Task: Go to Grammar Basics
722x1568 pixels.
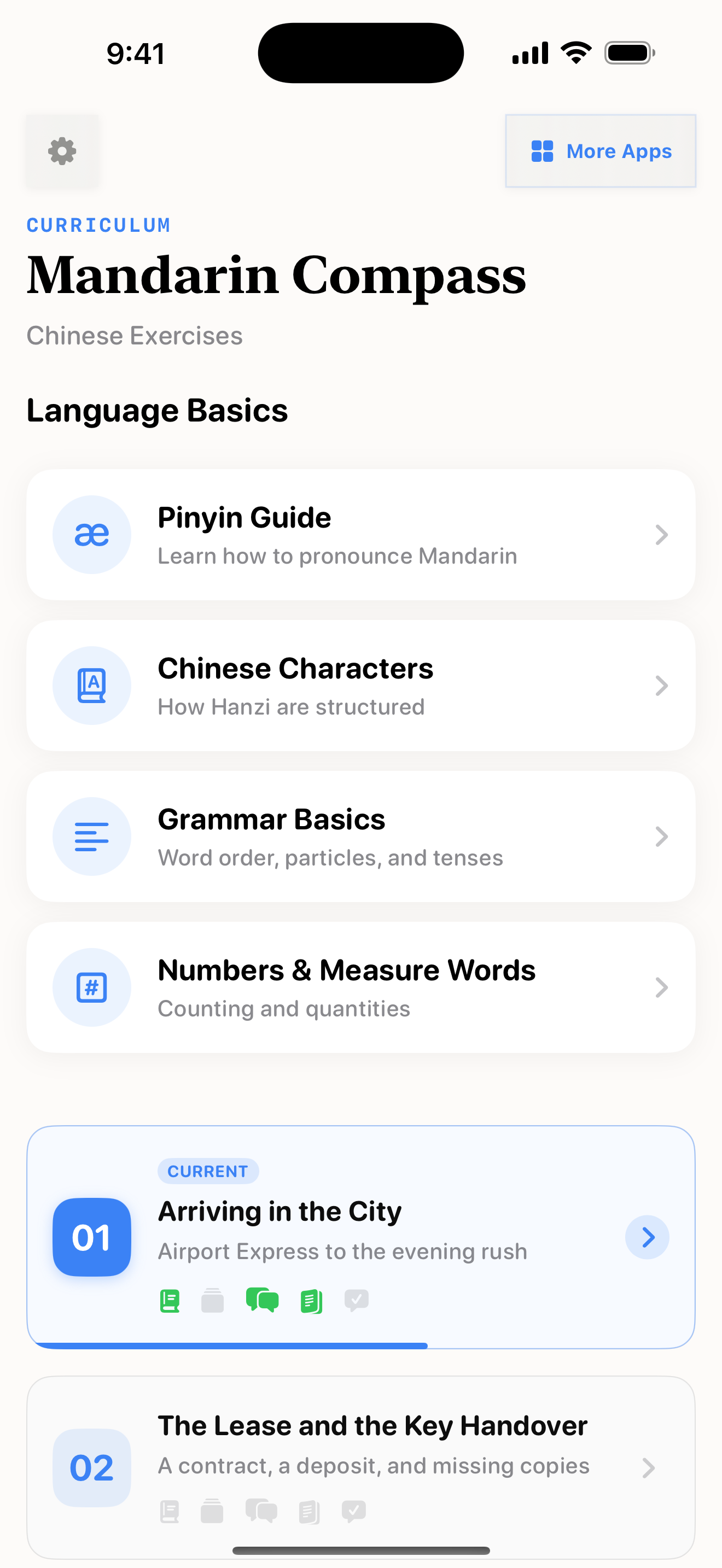Action: point(360,836)
